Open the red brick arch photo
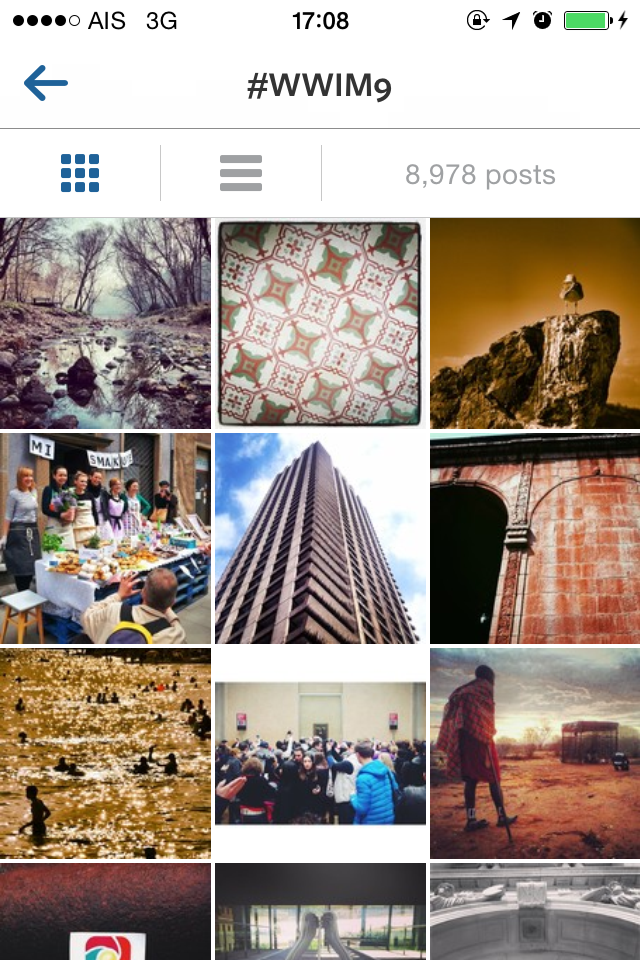Viewport: 640px width, 960px height. point(535,538)
